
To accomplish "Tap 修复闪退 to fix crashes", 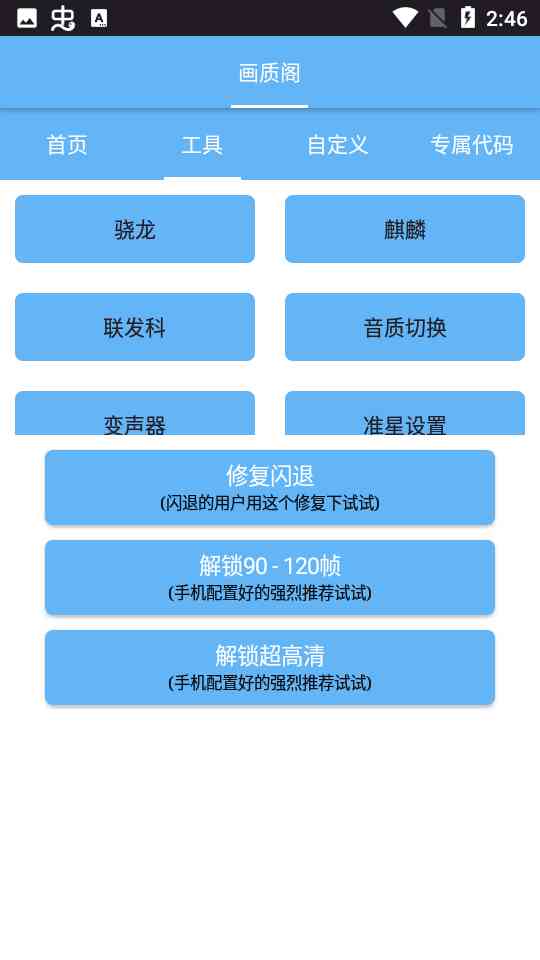I will (x=270, y=487).
